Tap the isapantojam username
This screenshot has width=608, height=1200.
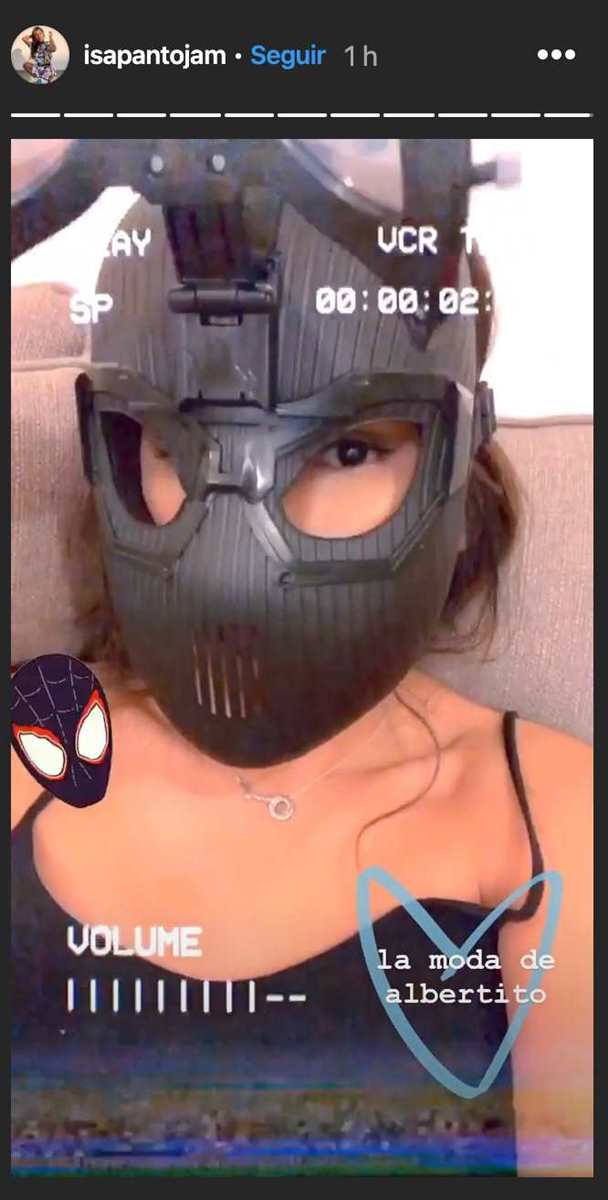coord(154,56)
